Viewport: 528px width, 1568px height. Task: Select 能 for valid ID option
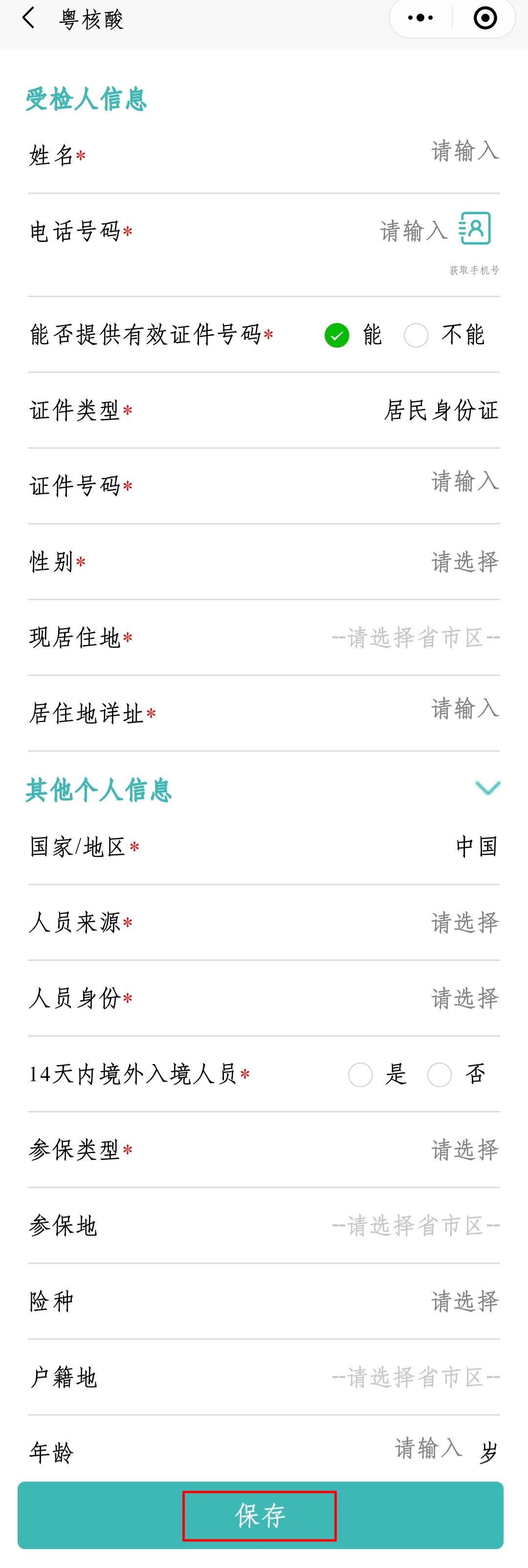click(x=337, y=335)
